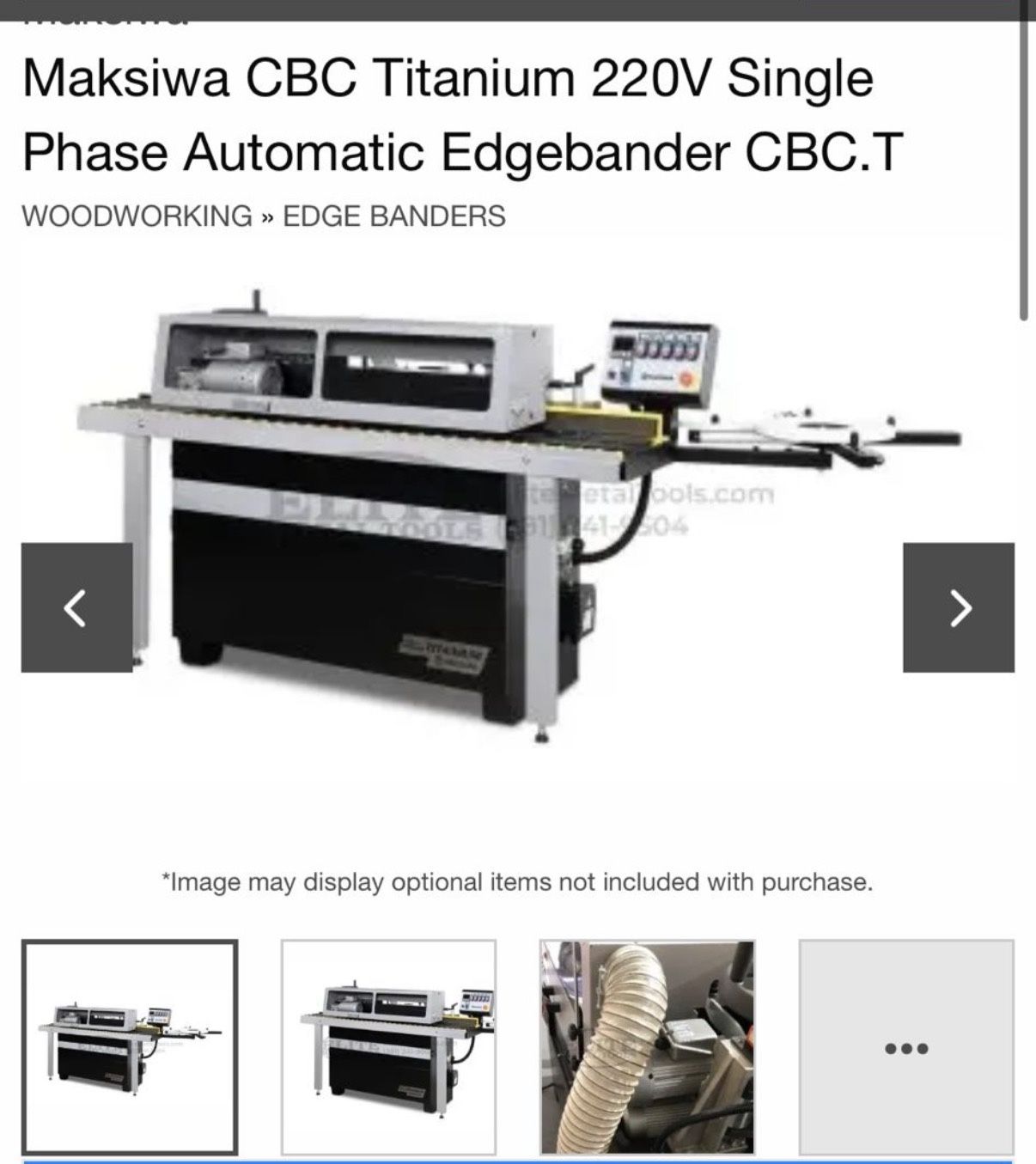
Task: Select the first edgebander thumbnail
Action: point(130,1047)
